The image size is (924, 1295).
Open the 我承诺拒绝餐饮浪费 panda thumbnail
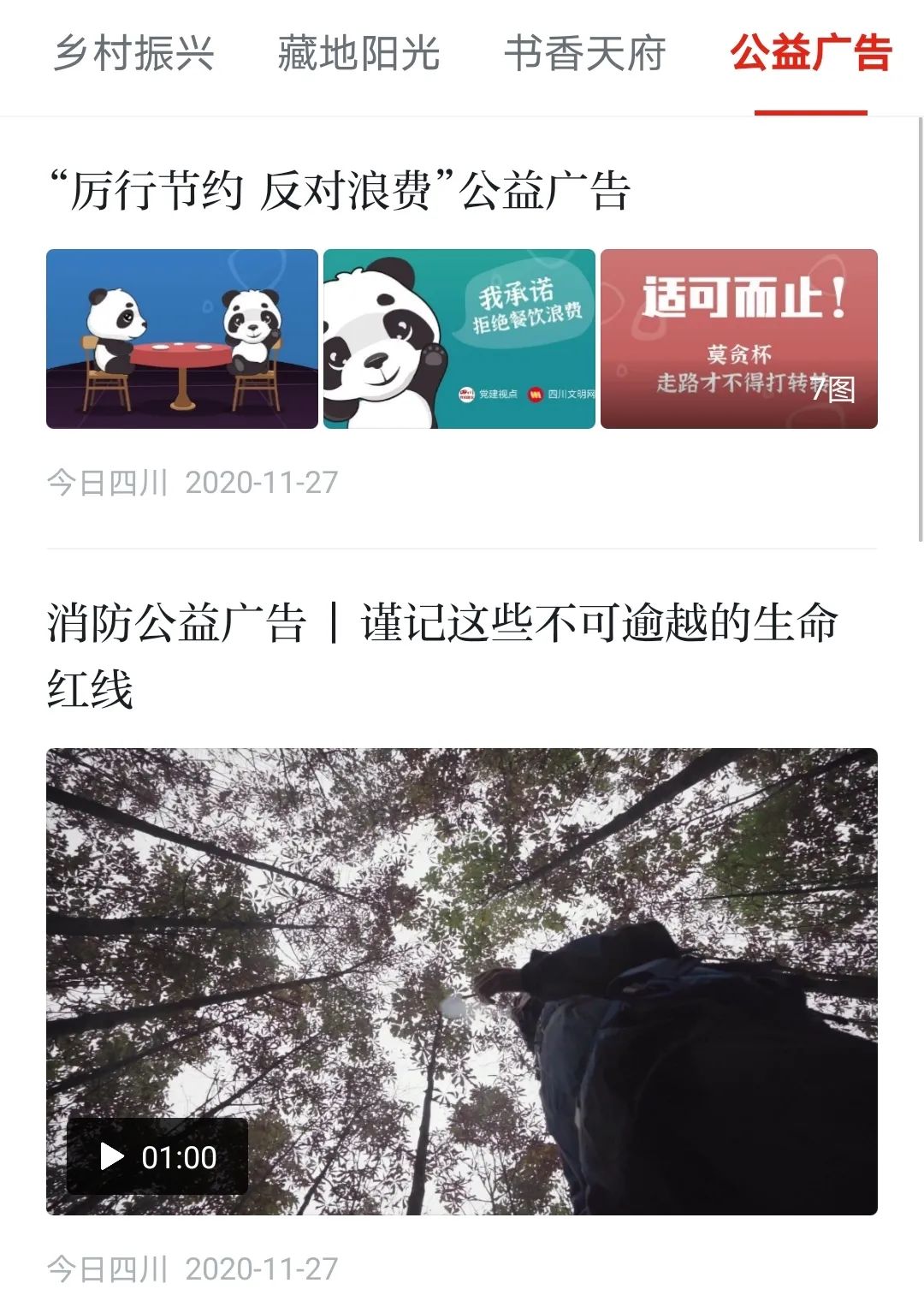pyautogui.click(x=460, y=338)
